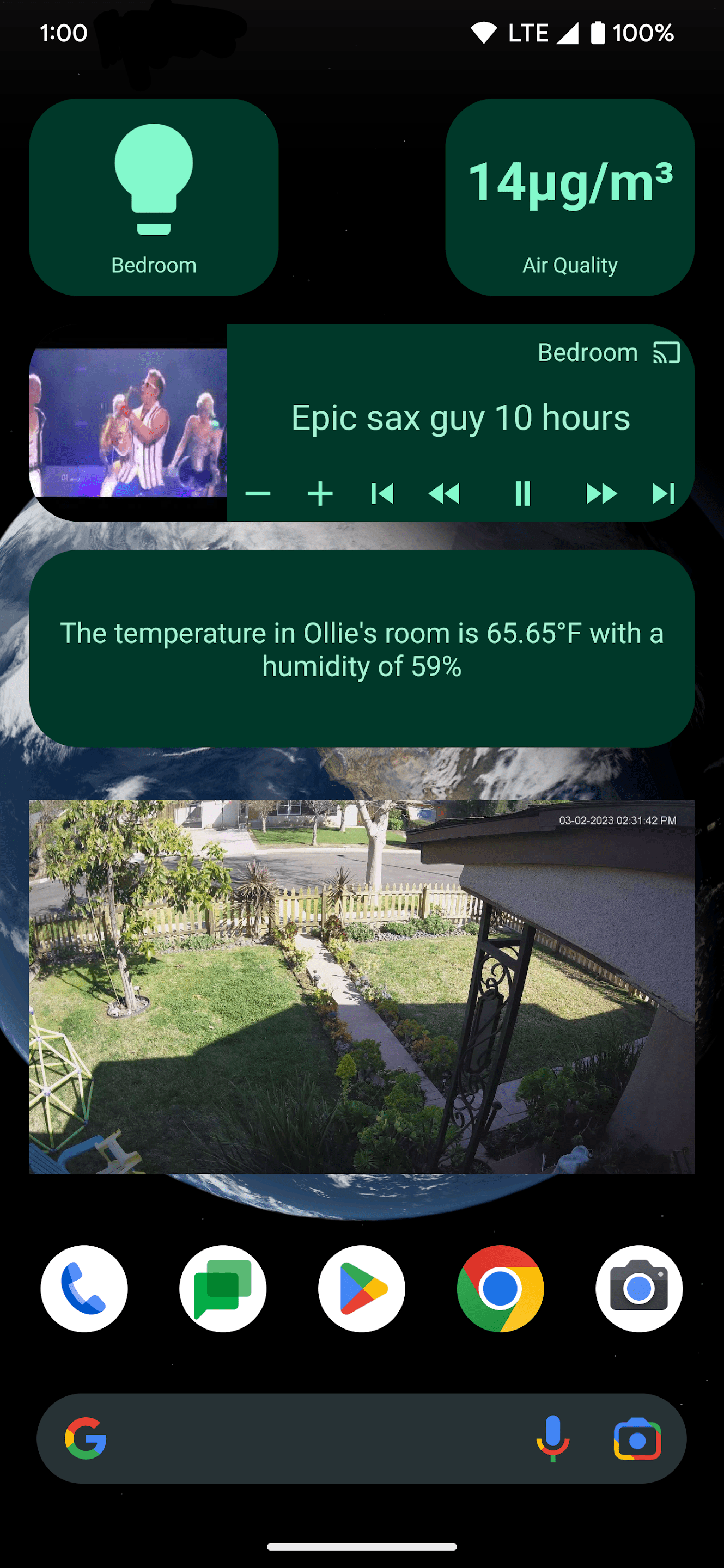Toggle the Bedroom light widget
The image size is (724, 1568).
[154, 197]
